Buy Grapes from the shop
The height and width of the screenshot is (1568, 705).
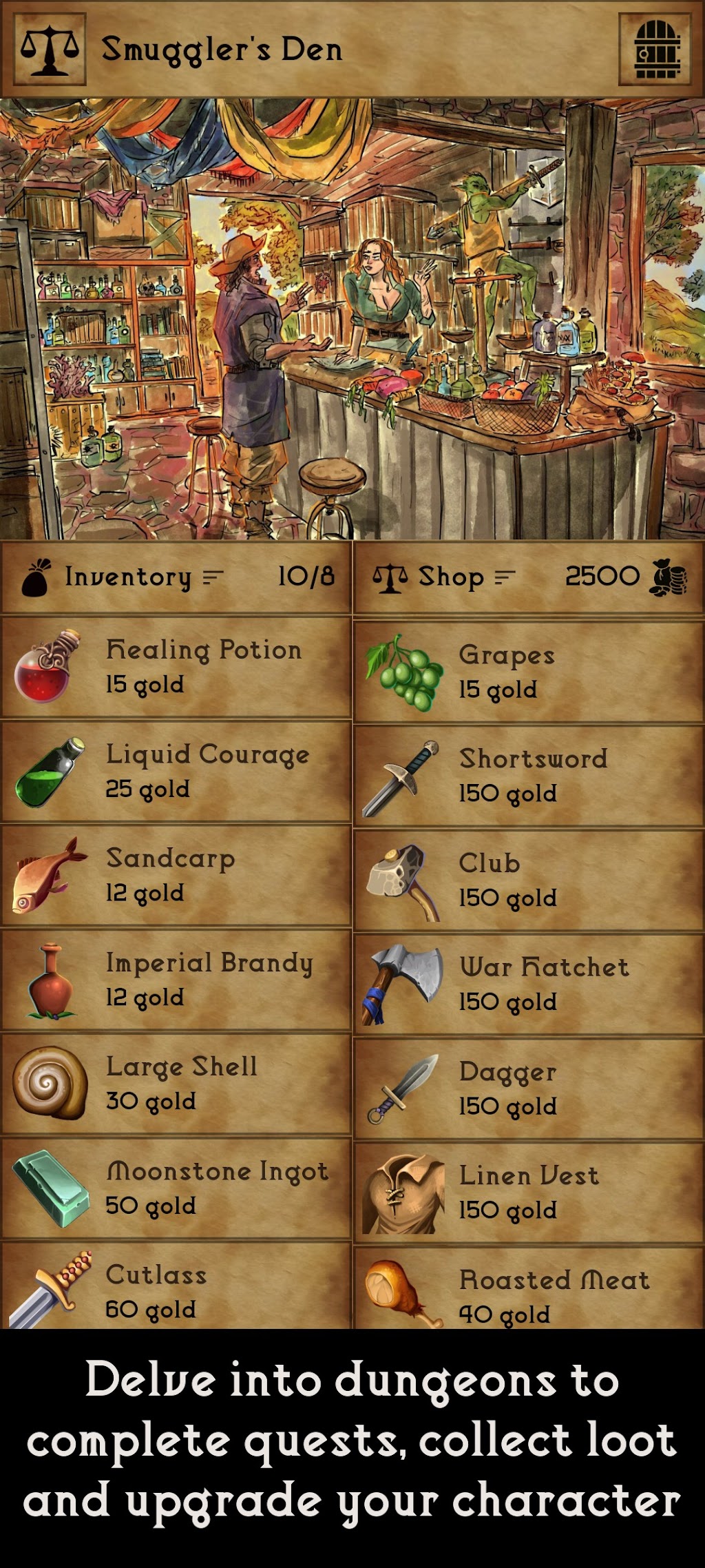pos(528,672)
